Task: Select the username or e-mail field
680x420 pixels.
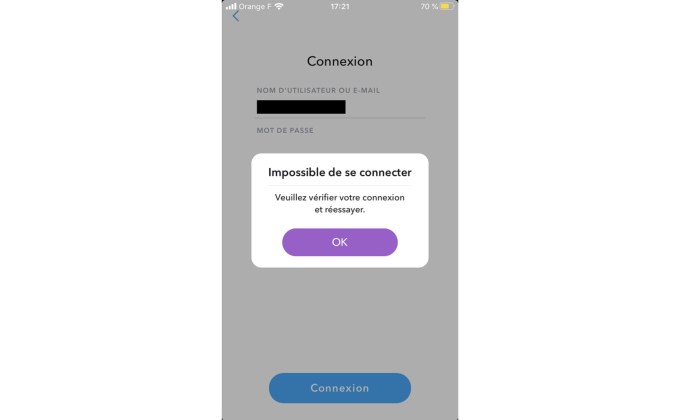Action: pyautogui.click(x=340, y=107)
